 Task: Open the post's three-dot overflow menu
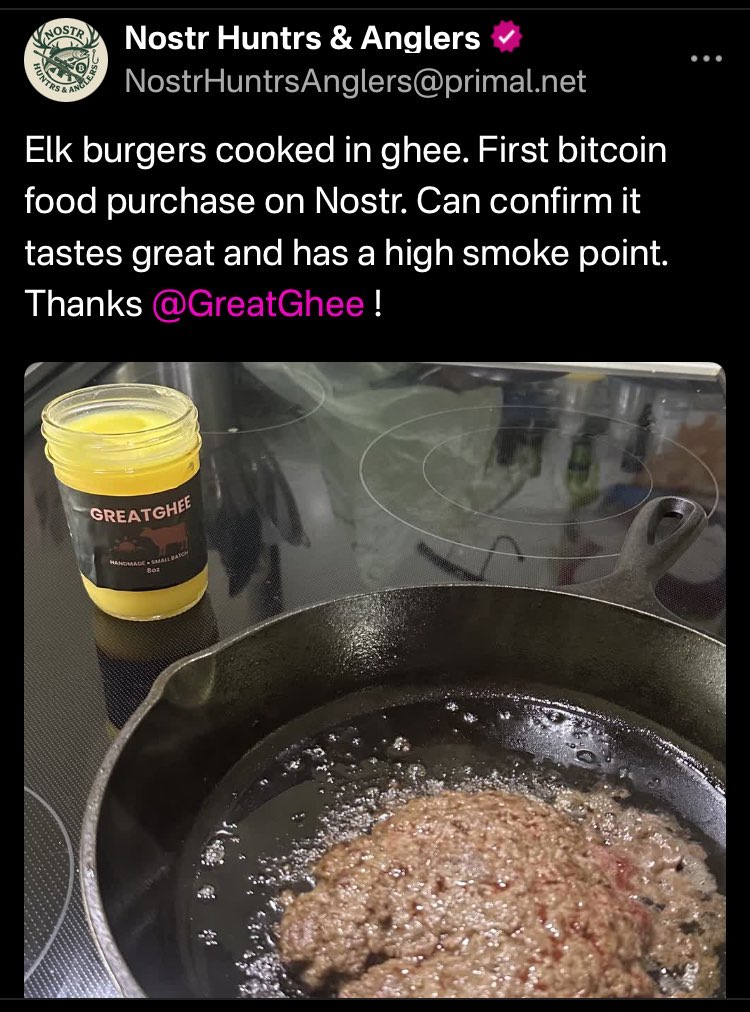tap(706, 58)
